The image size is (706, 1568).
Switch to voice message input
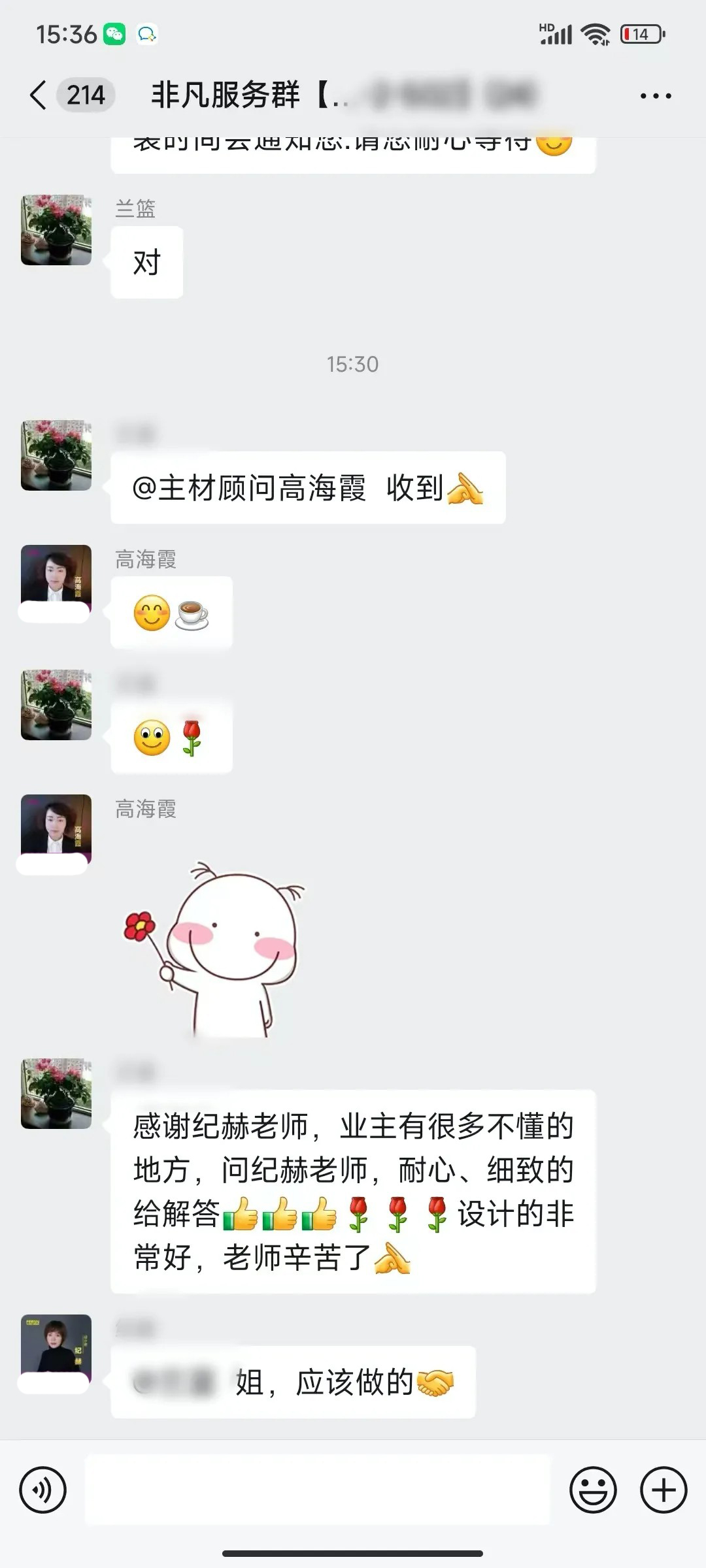click(x=43, y=1490)
